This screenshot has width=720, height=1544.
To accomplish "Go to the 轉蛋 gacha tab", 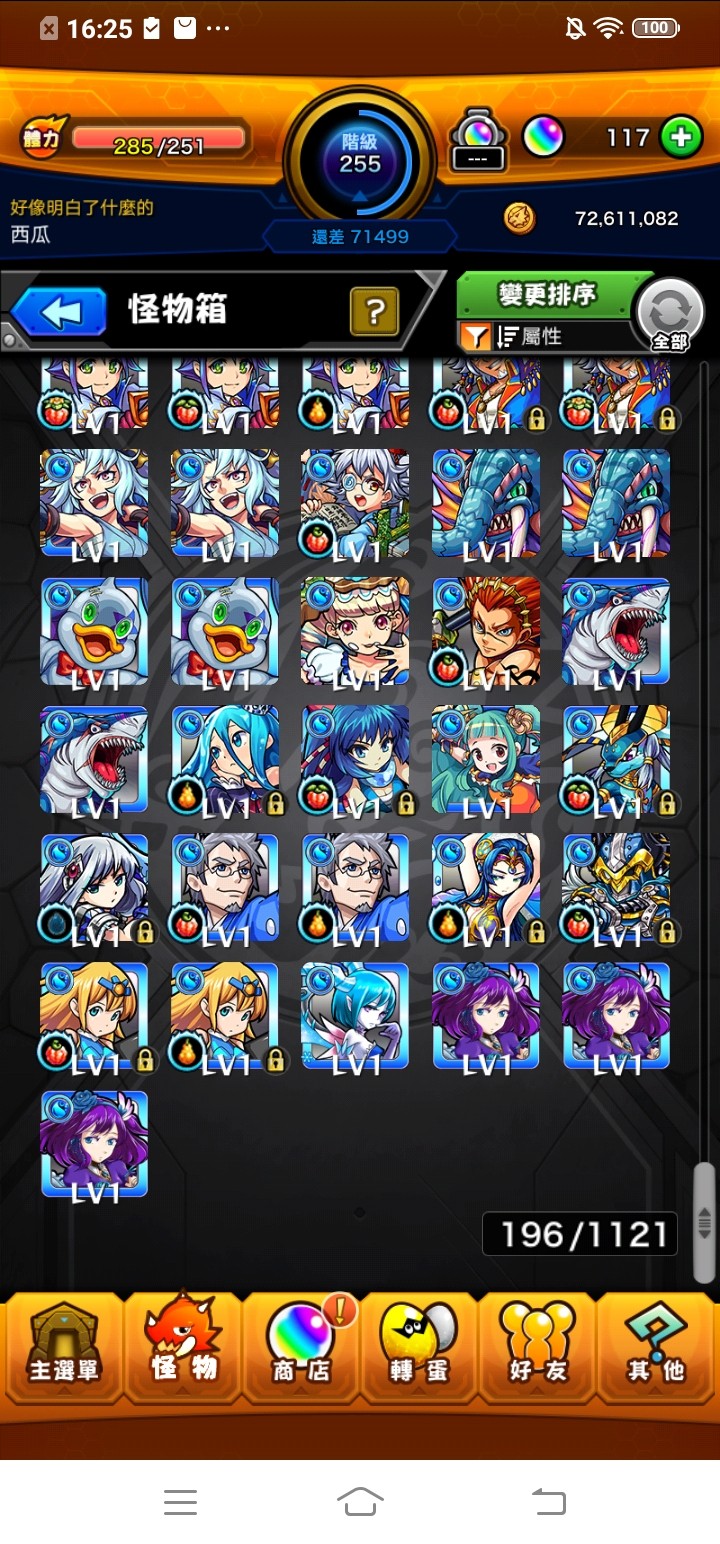I will click(x=419, y=1348).
